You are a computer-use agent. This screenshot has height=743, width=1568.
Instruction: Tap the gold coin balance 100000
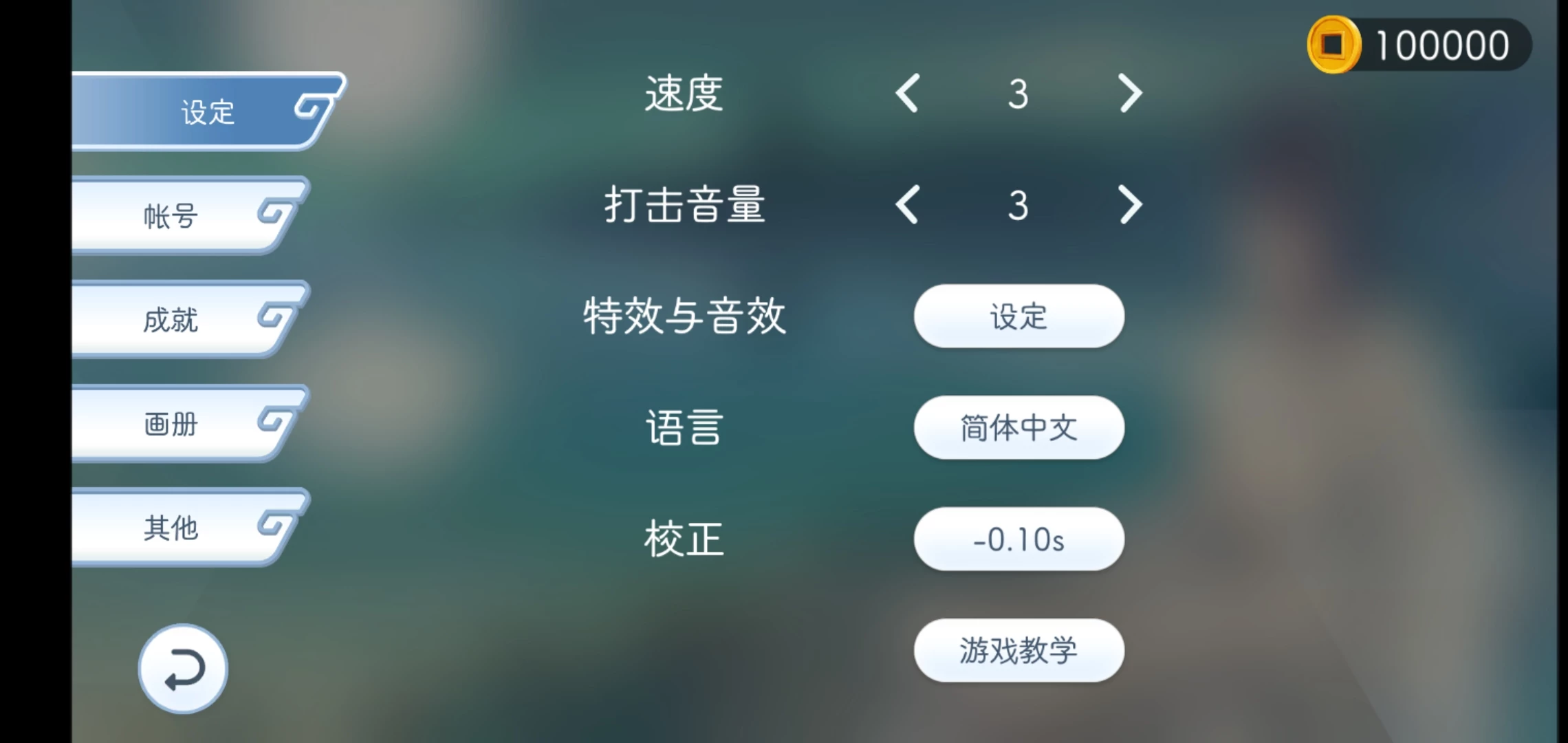1418,45
